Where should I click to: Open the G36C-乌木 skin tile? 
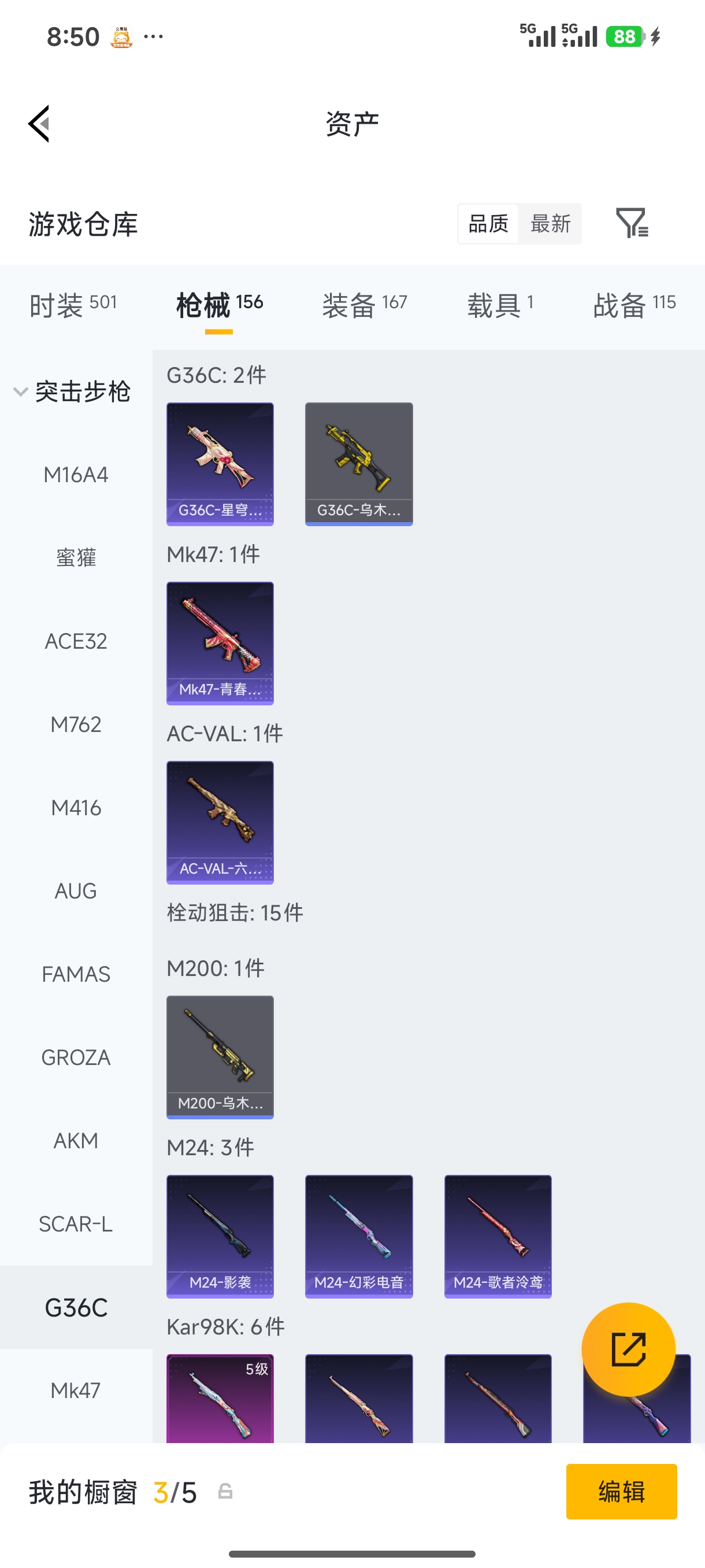358,463
